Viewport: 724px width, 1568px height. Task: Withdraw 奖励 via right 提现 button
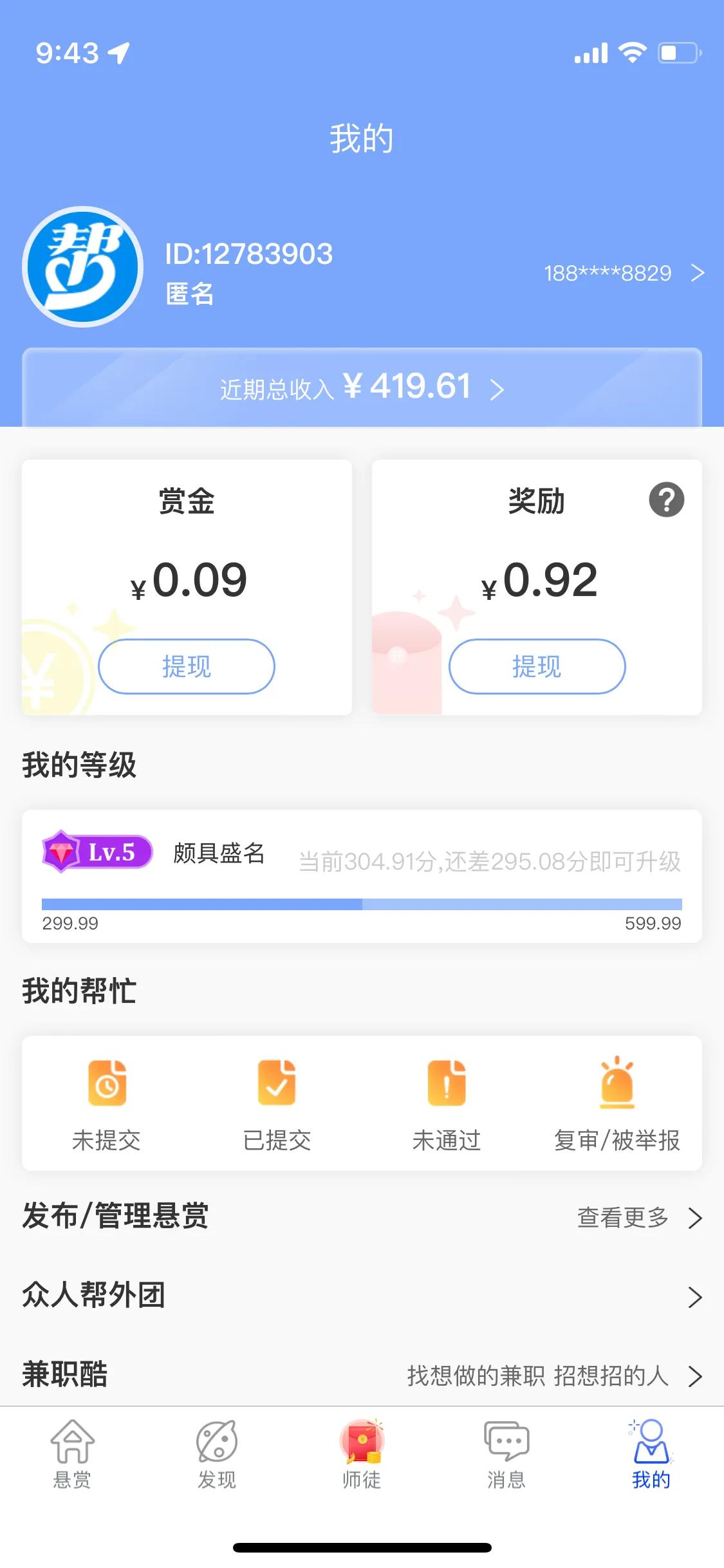(x=538, y=667)
